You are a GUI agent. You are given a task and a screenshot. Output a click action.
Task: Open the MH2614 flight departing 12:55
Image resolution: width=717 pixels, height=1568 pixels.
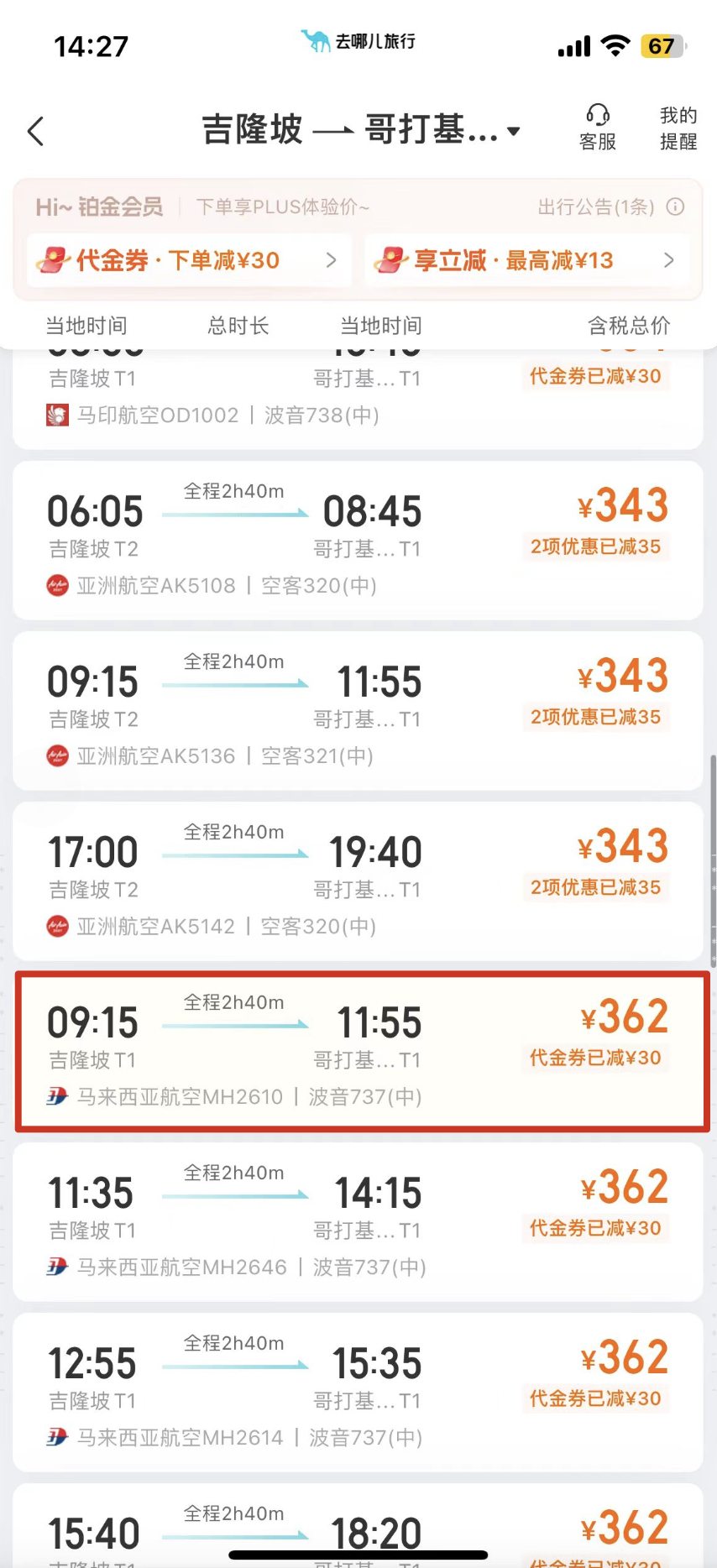(x=358, y=1392)
